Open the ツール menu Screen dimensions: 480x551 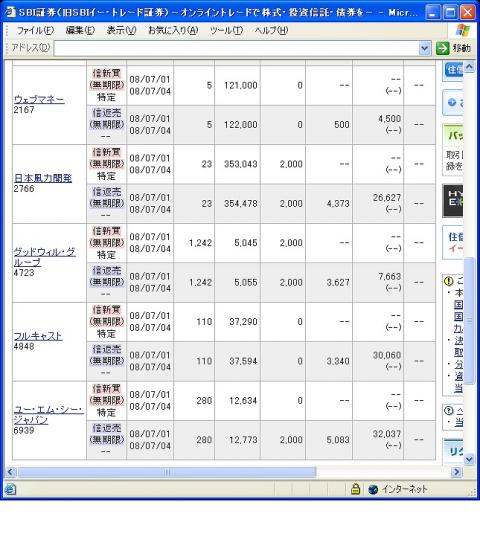pos(226,31)
